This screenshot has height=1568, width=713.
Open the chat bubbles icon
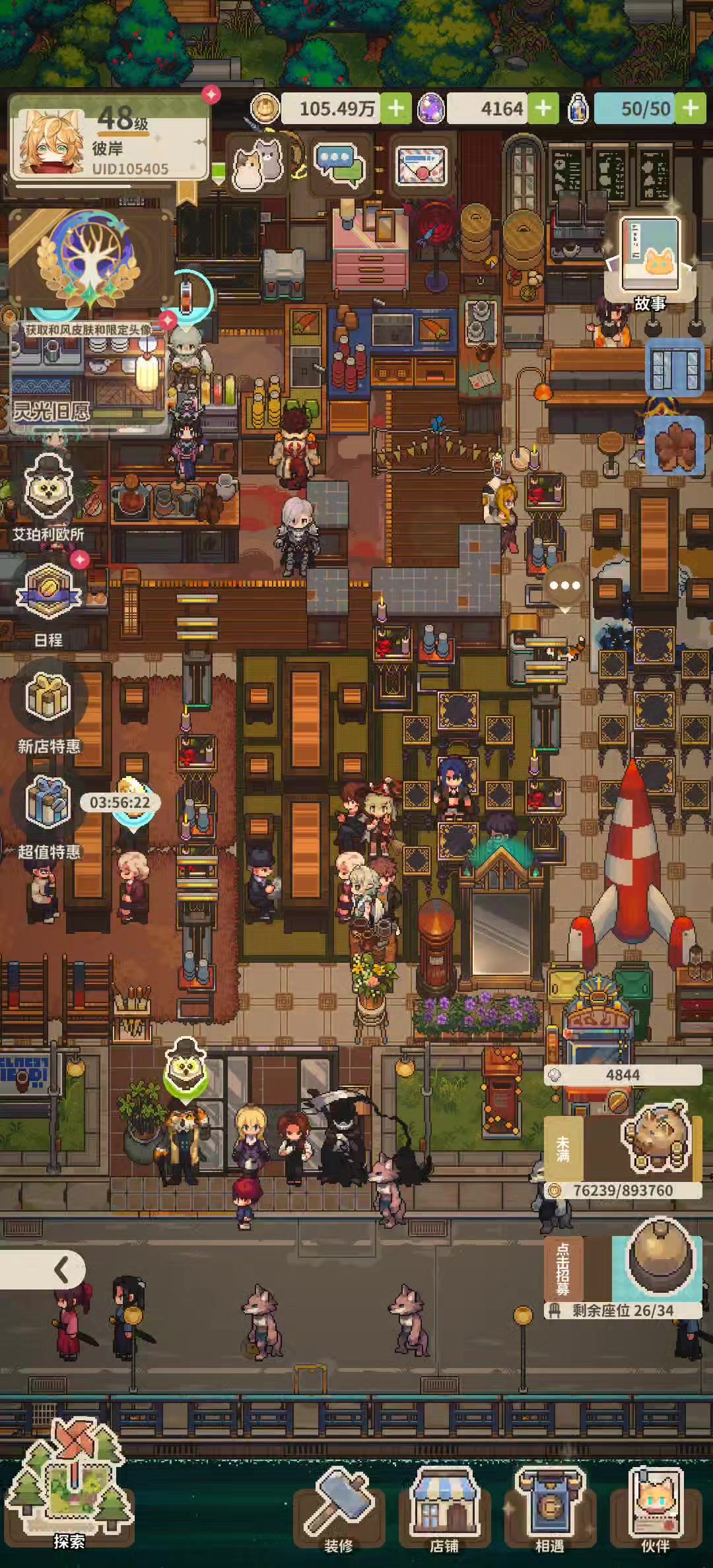coord(339,164)
